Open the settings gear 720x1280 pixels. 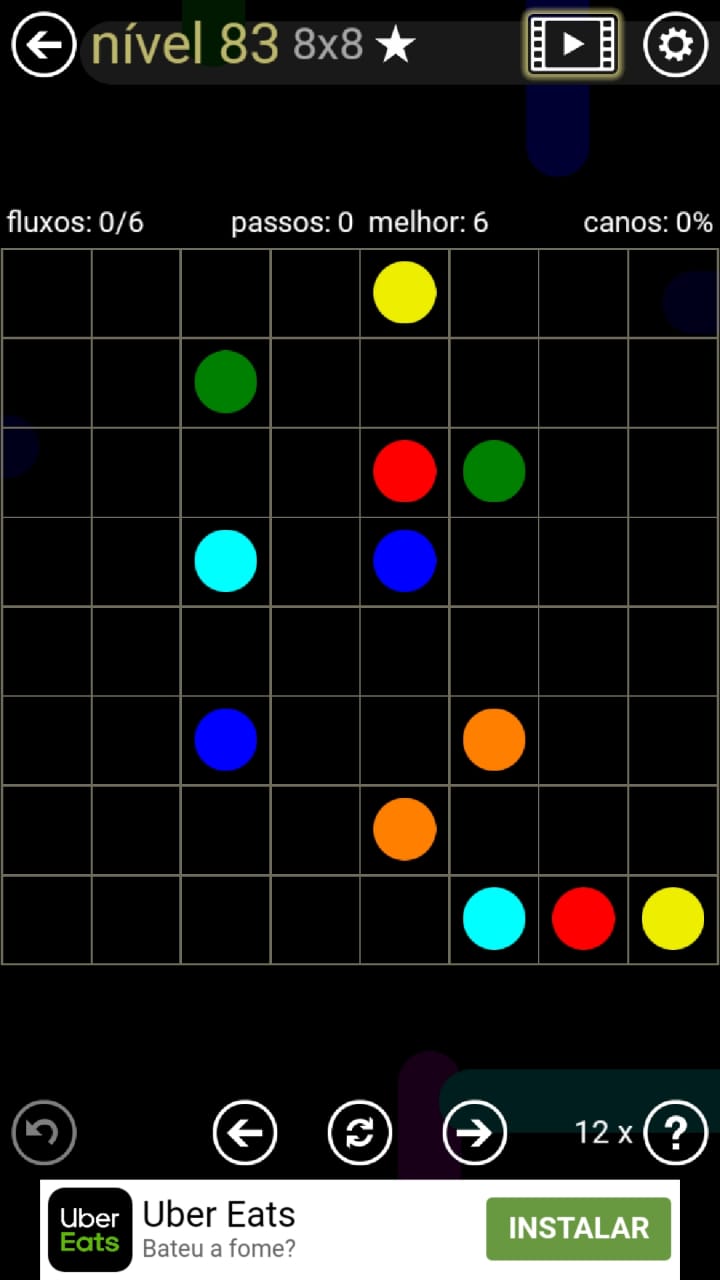pos(676,45)
